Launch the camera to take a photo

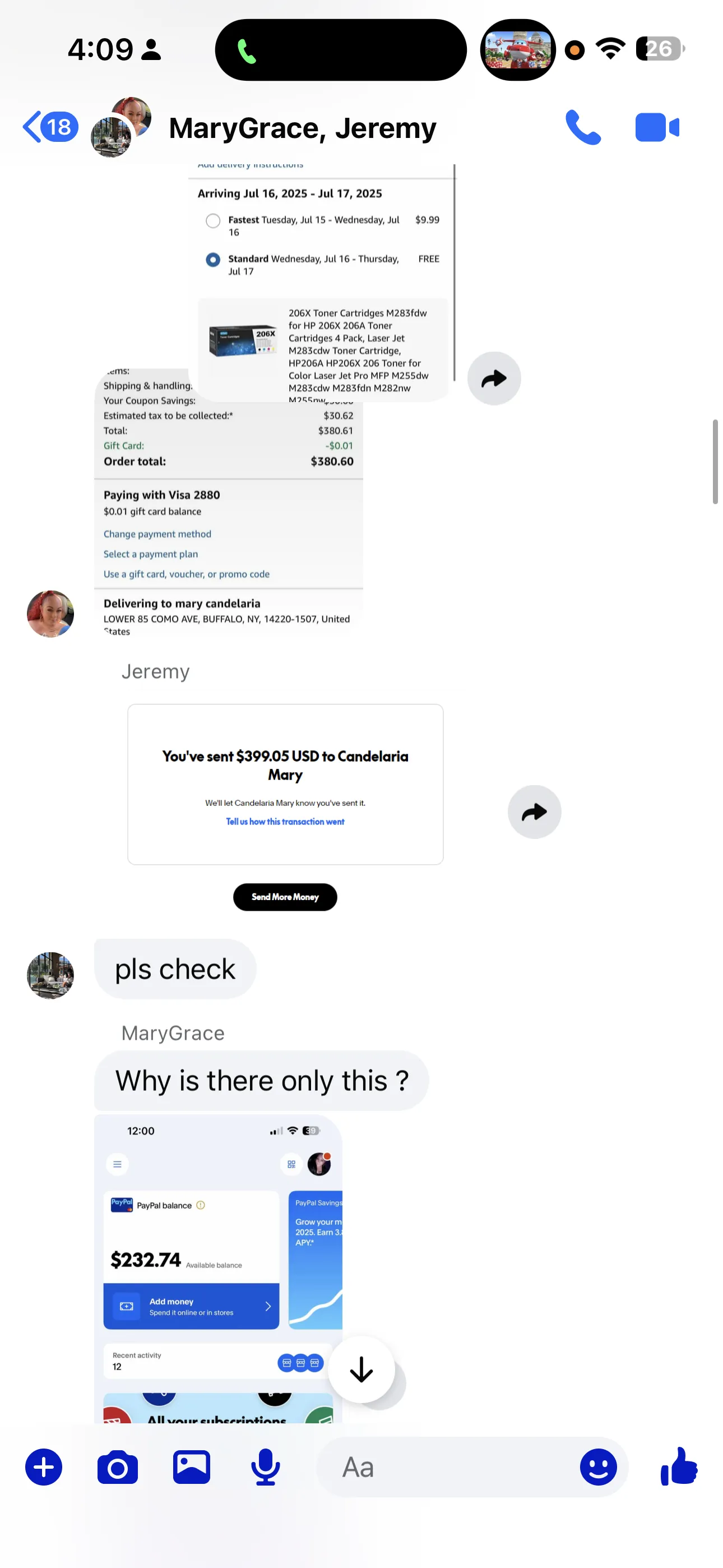(x=118, y=1467)
